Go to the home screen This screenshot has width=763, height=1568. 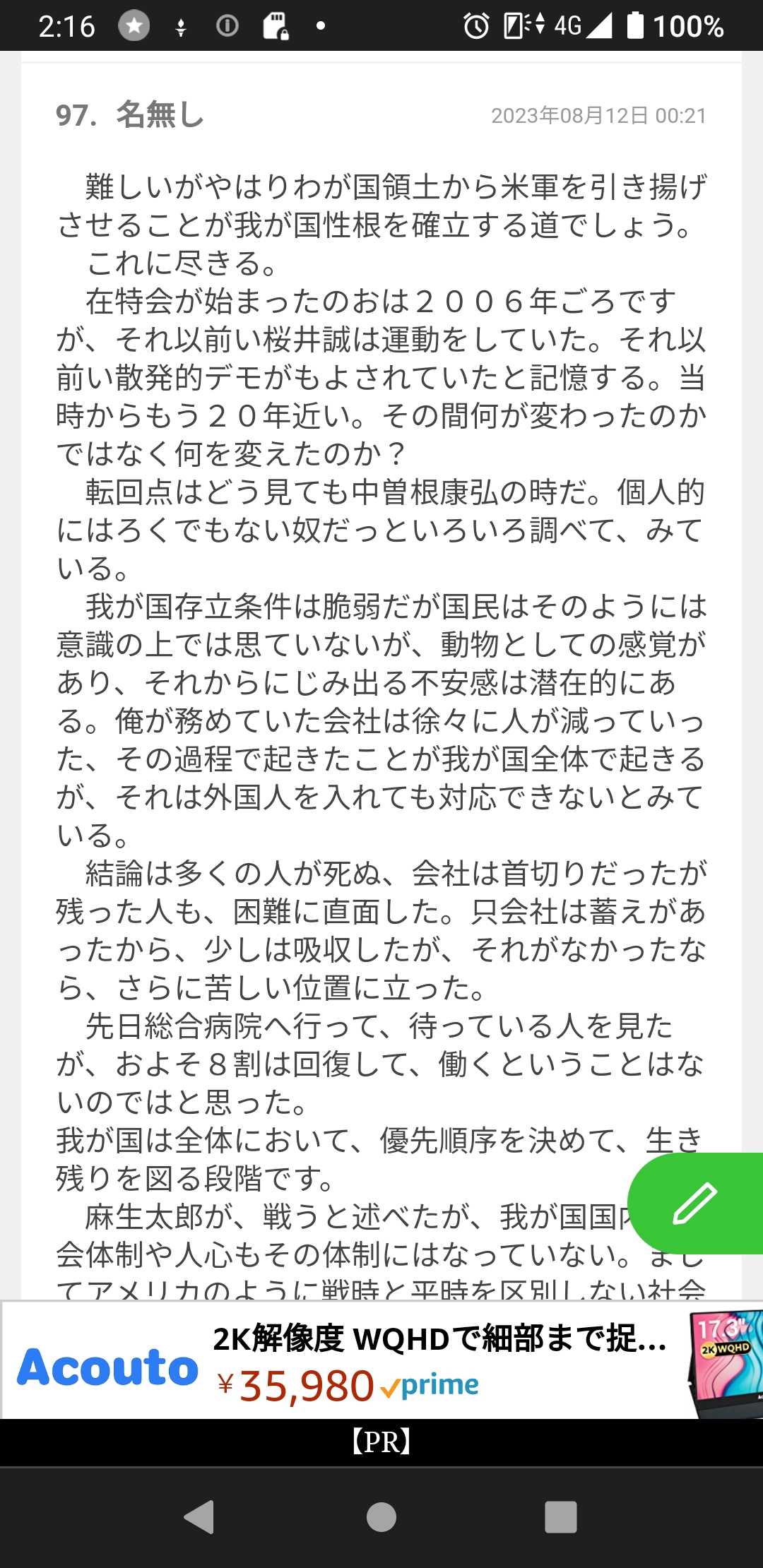pyautogui.click(x=381, y=1516)
